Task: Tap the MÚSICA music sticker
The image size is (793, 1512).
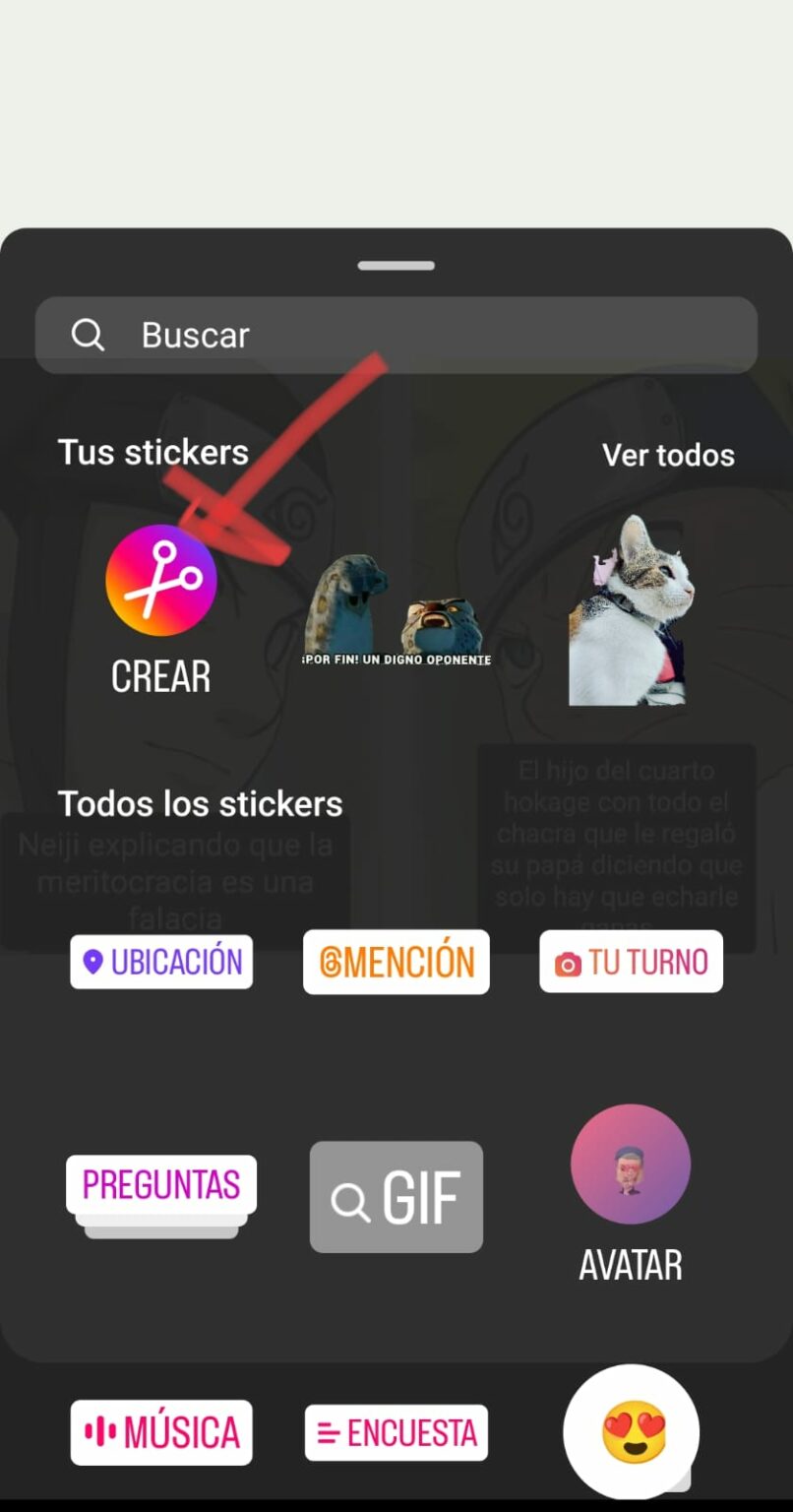Action: [160, 1432]
